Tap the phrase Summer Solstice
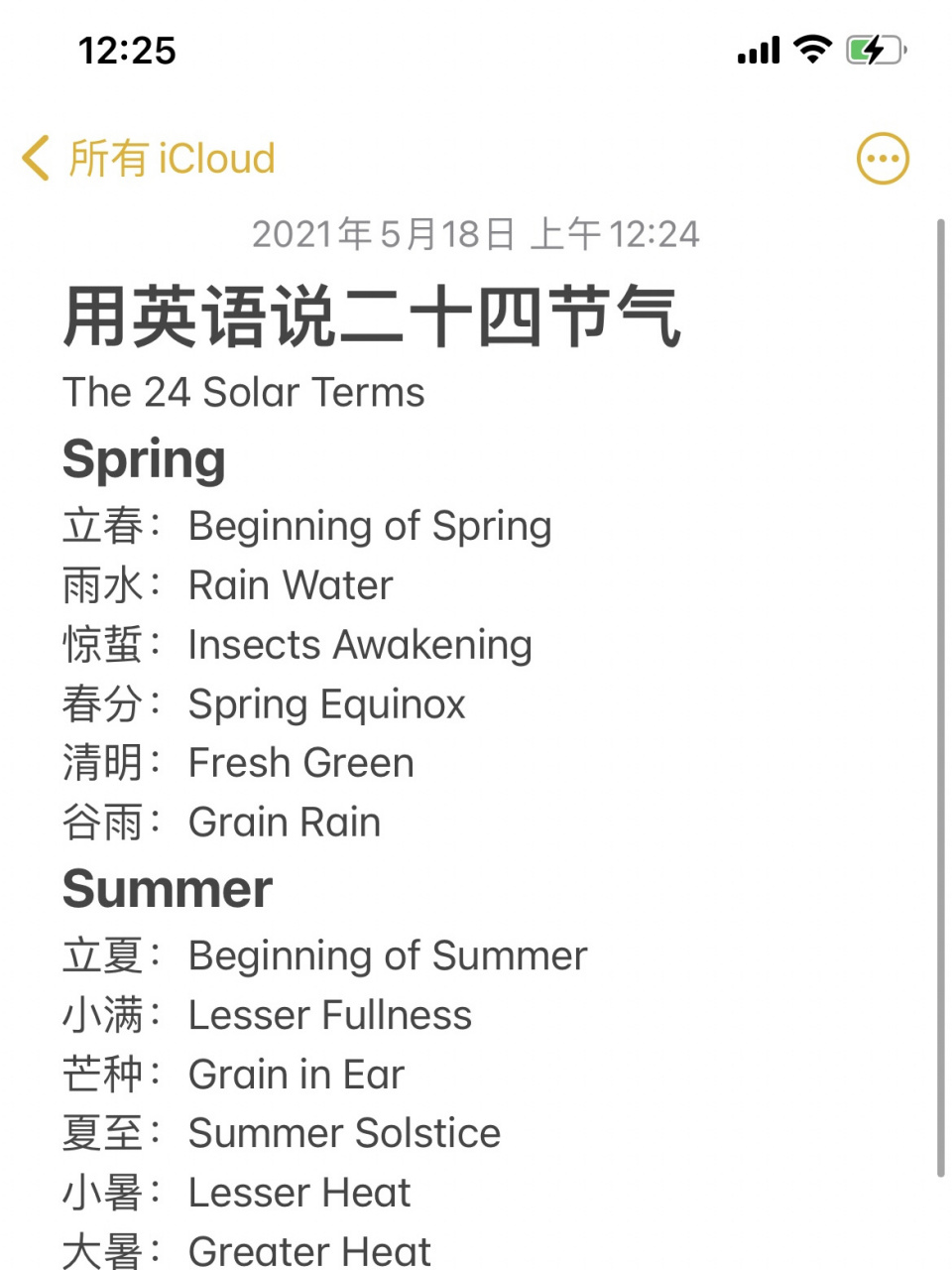 [343, 1133]
